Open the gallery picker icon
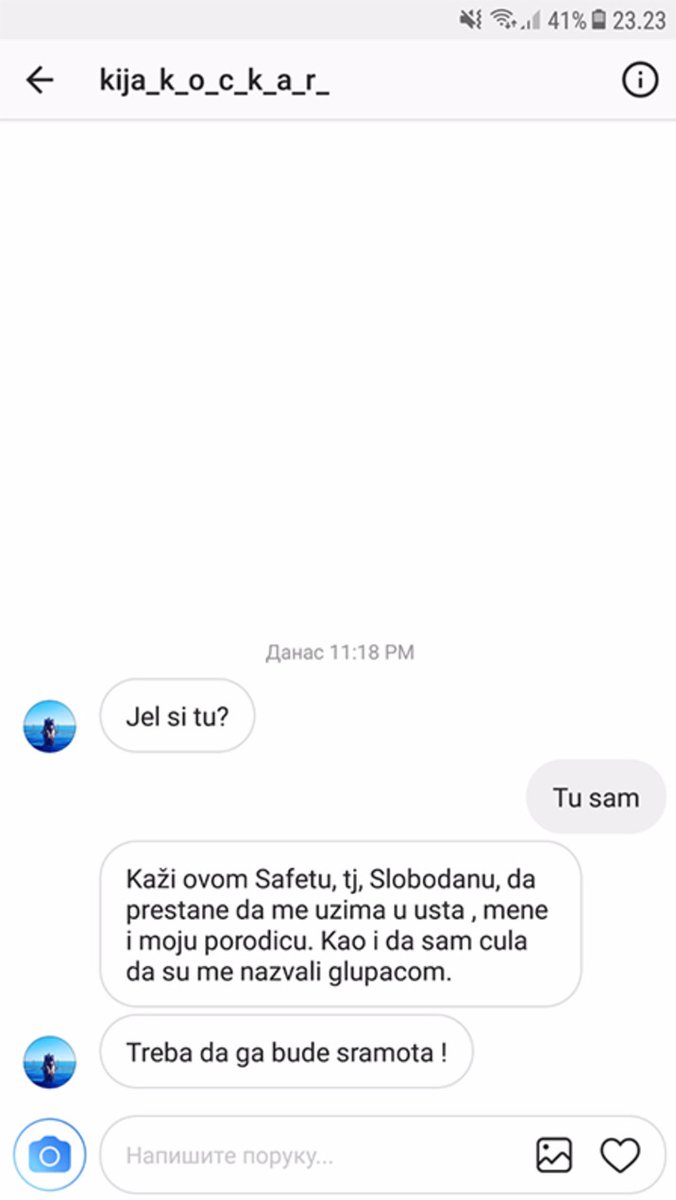 tap(554, 1156)
